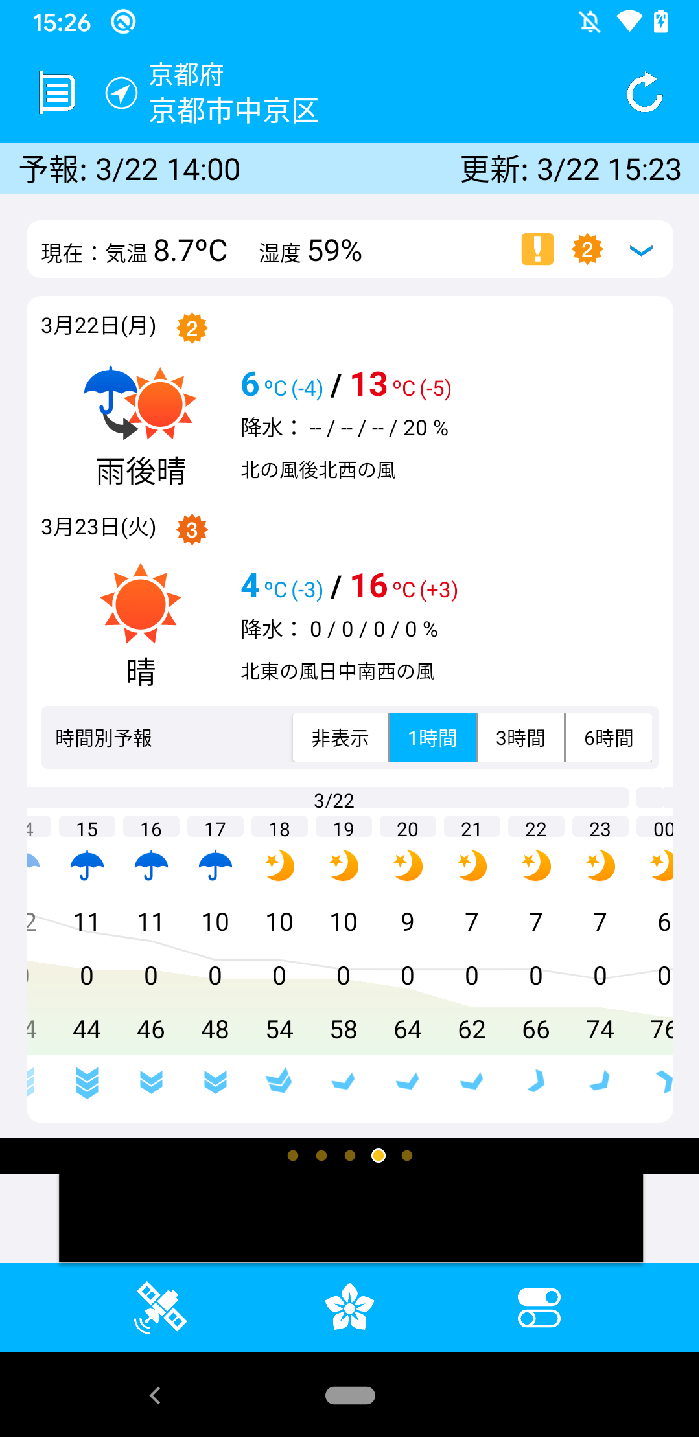This screenshot has height=1437, width=699.
Task: Open the location list menu icon
Action: (57, 93)
